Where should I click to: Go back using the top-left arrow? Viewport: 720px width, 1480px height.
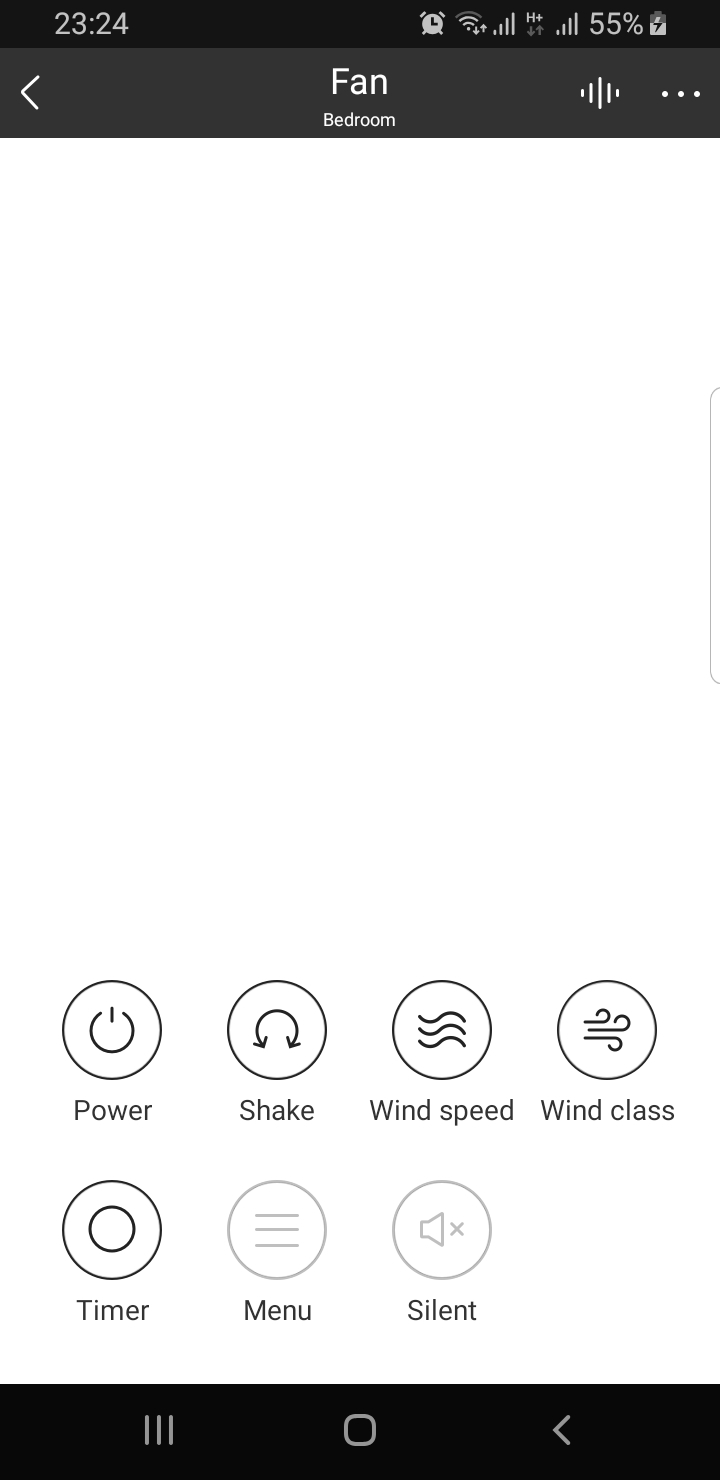30,93
